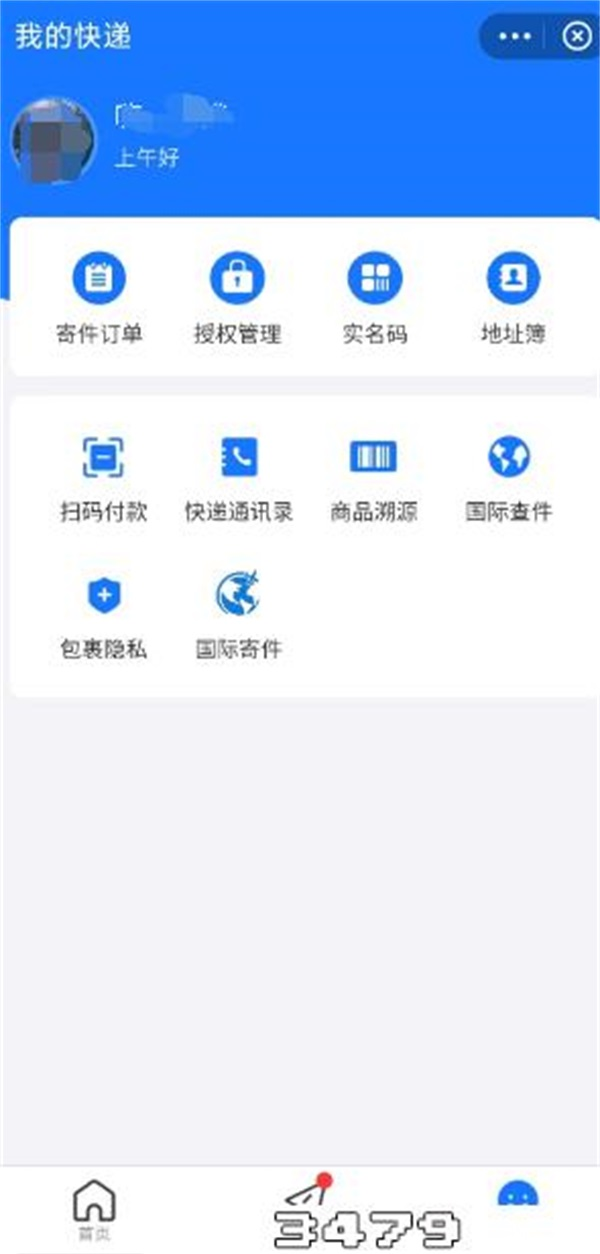Open 国际查件 international tracking
Viewport: 600px width, 1254px height.
tap(509, 477)
